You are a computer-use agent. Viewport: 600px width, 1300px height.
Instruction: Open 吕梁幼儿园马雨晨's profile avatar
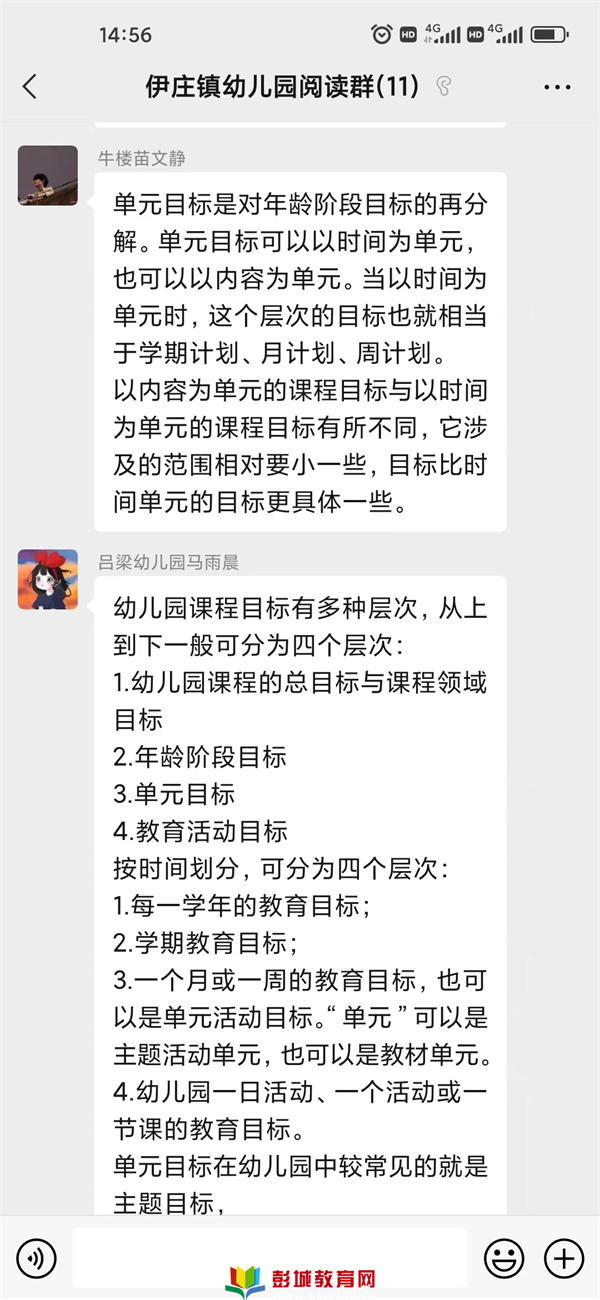tap(48, 580)
